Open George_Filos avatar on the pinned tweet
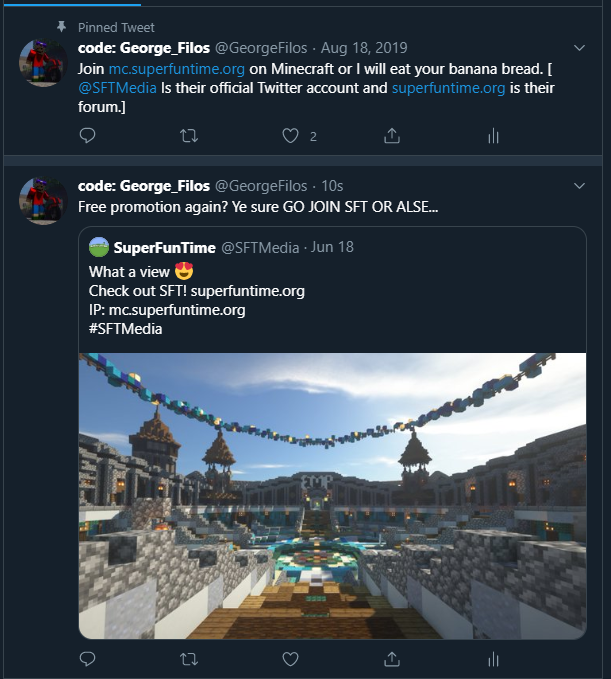The height and width of the screenshot is (679, 611). click(x=42, y=64)
